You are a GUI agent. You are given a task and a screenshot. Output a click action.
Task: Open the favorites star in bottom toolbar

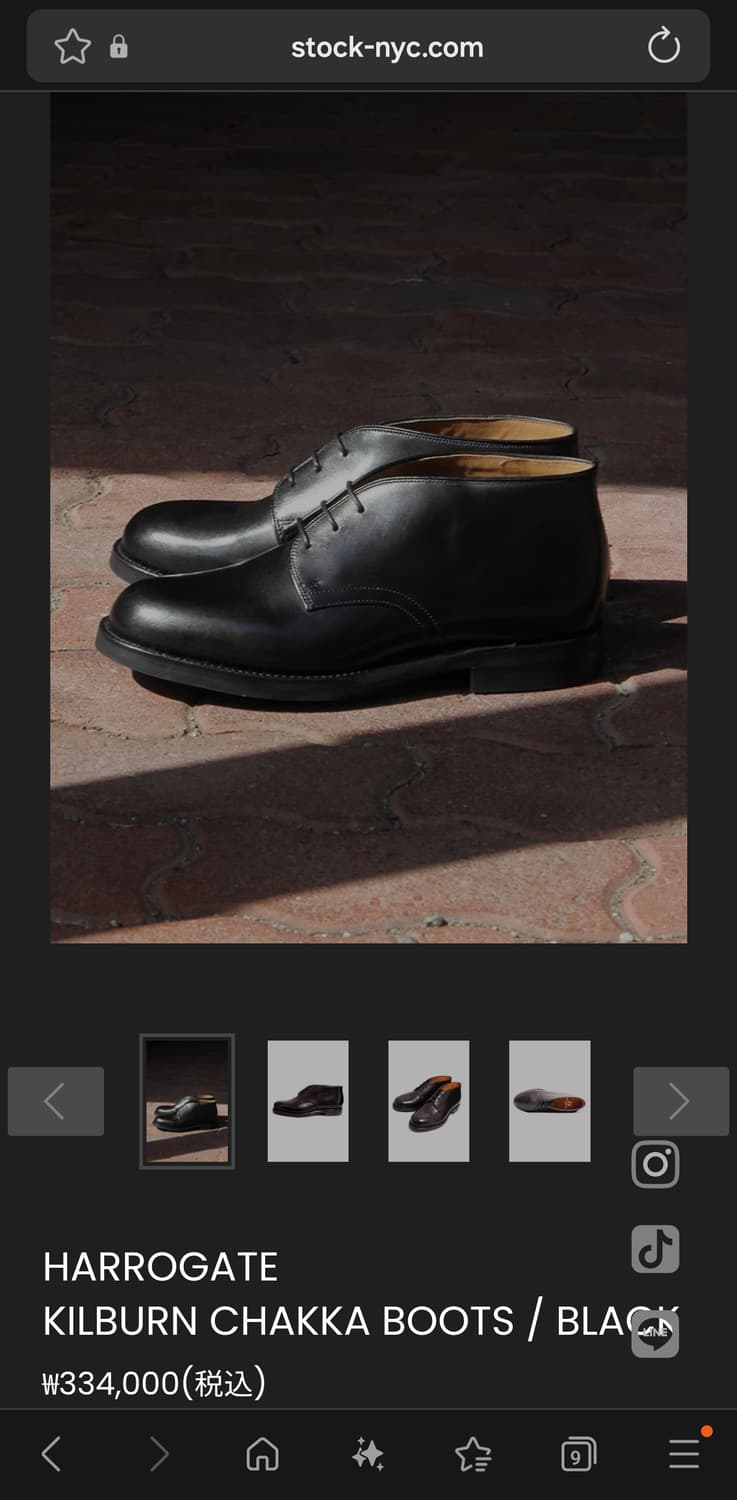point(473,1455)
